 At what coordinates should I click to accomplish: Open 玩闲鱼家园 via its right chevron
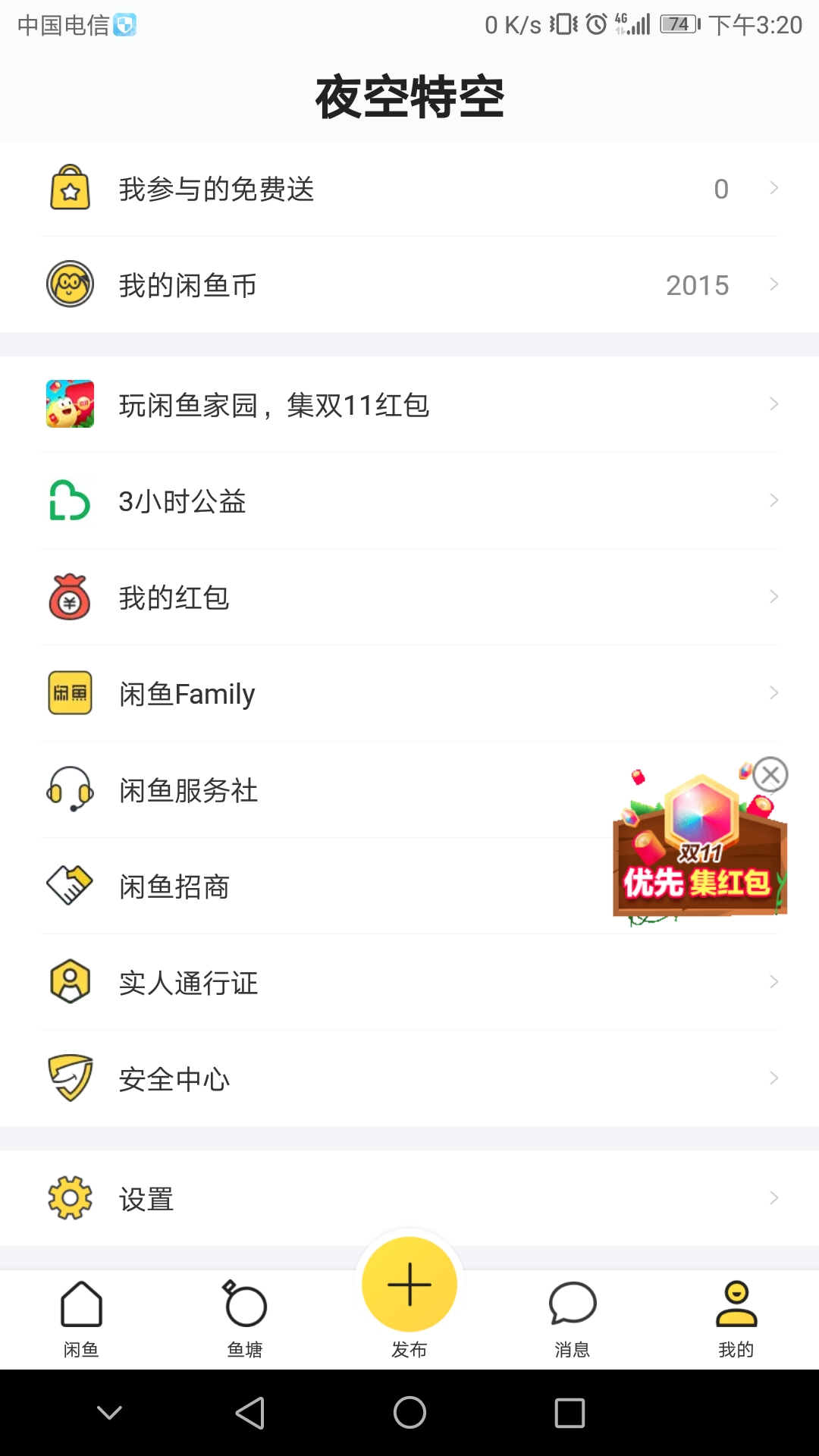click(x=773, y=404)
